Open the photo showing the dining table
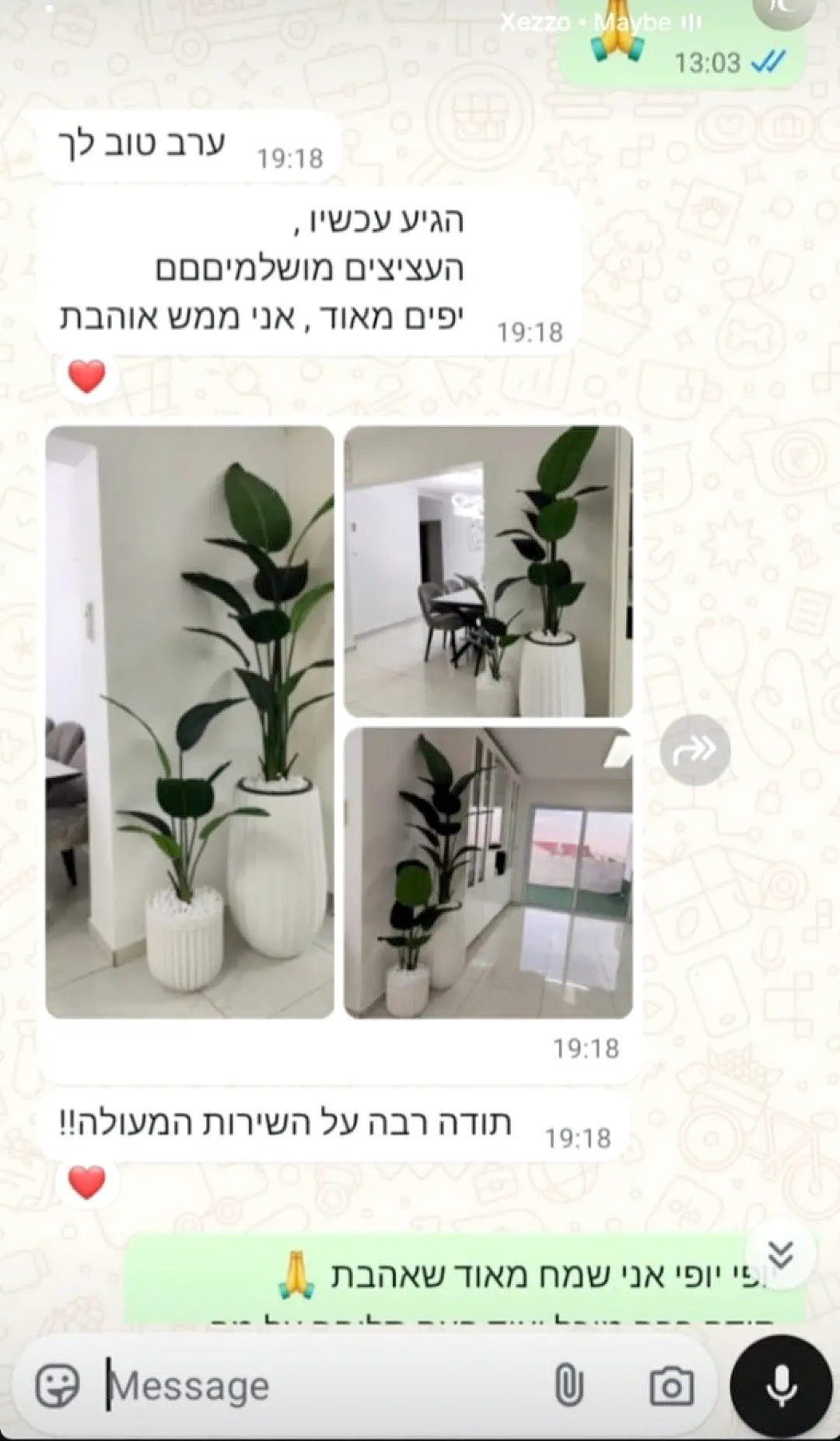This screenshot has width=840, height=1441. (488, 571)
